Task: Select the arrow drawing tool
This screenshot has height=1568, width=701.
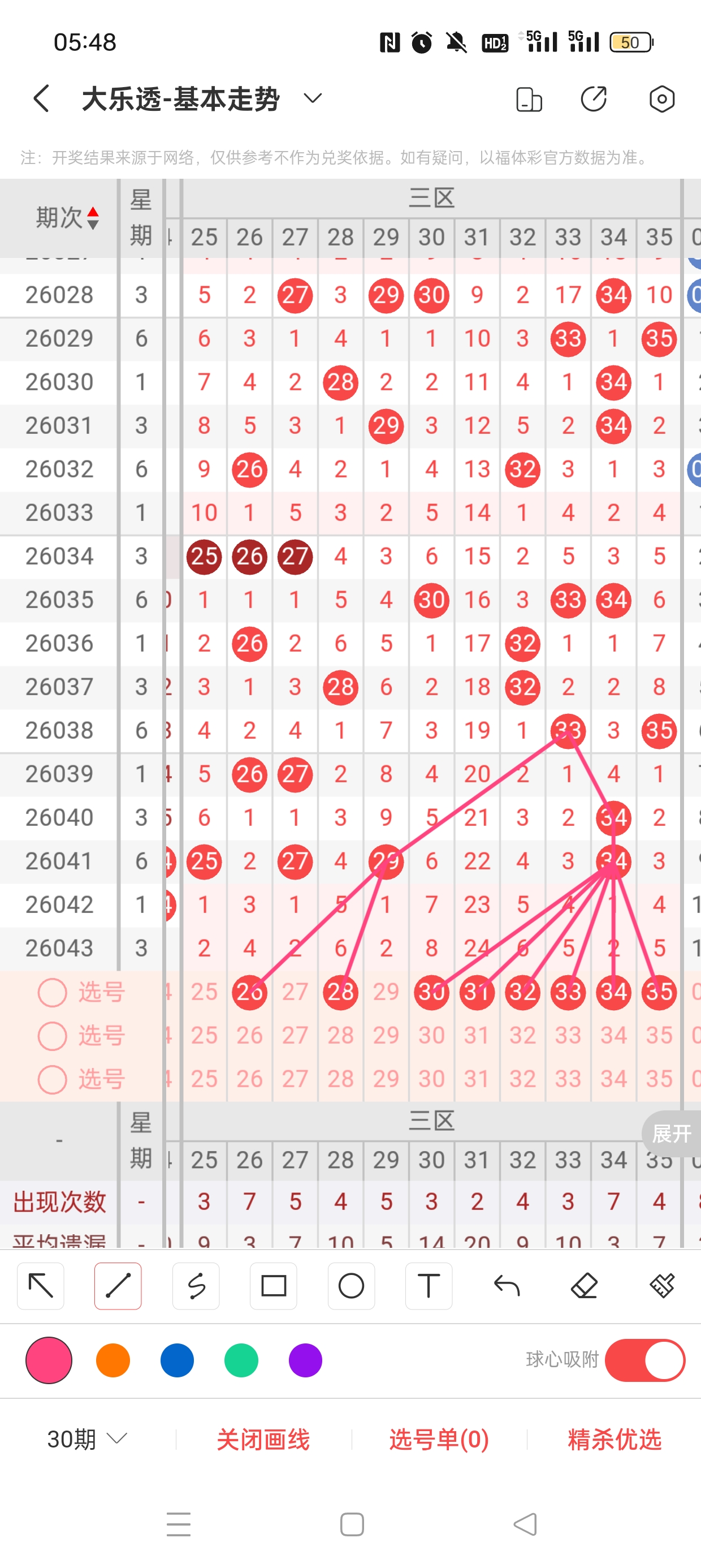Action: (41, 1286)
